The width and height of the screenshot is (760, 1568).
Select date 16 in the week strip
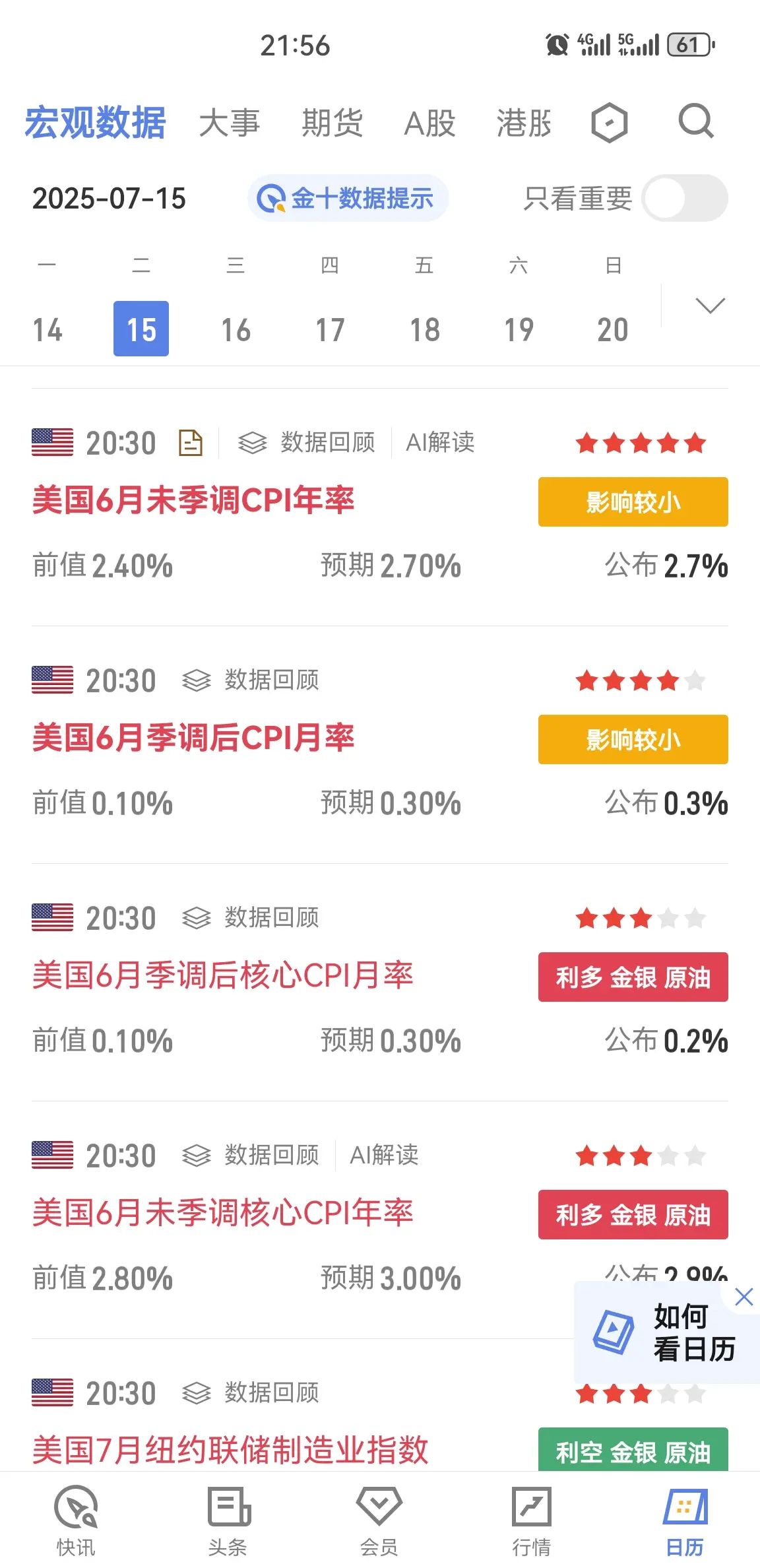pos(236,329)
